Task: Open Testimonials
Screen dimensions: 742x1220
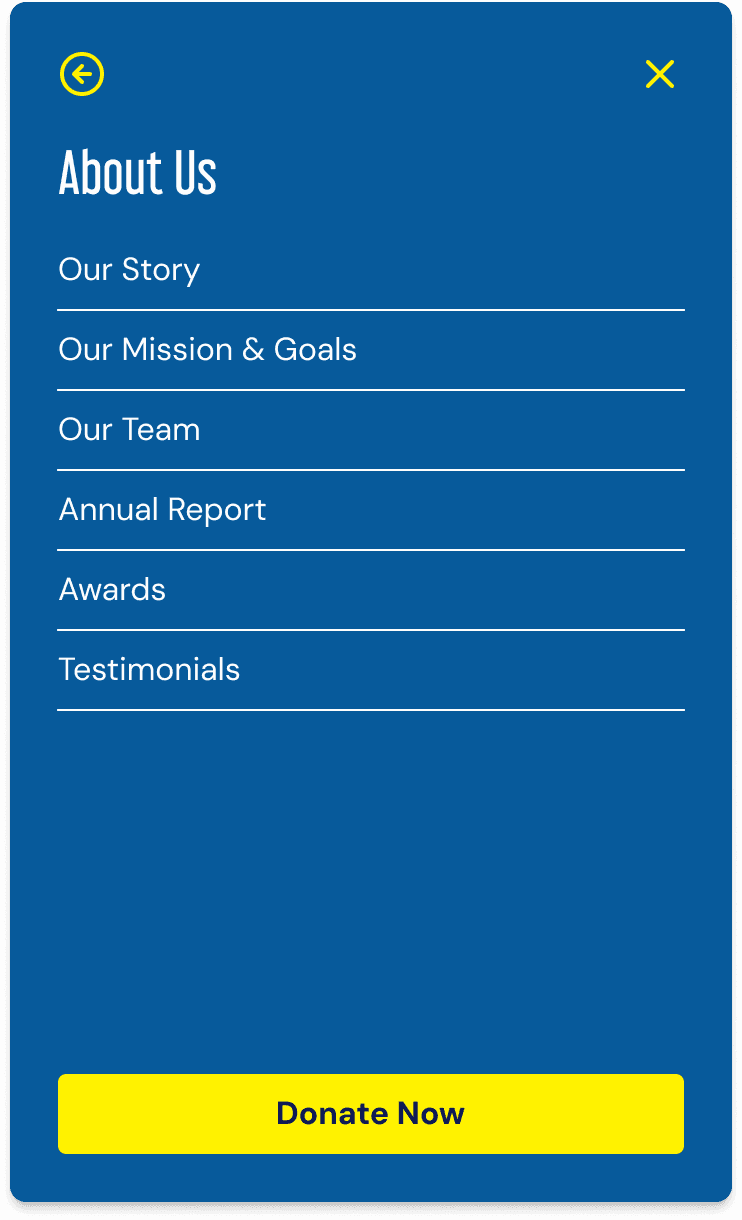Action: (x=150, y=670)
